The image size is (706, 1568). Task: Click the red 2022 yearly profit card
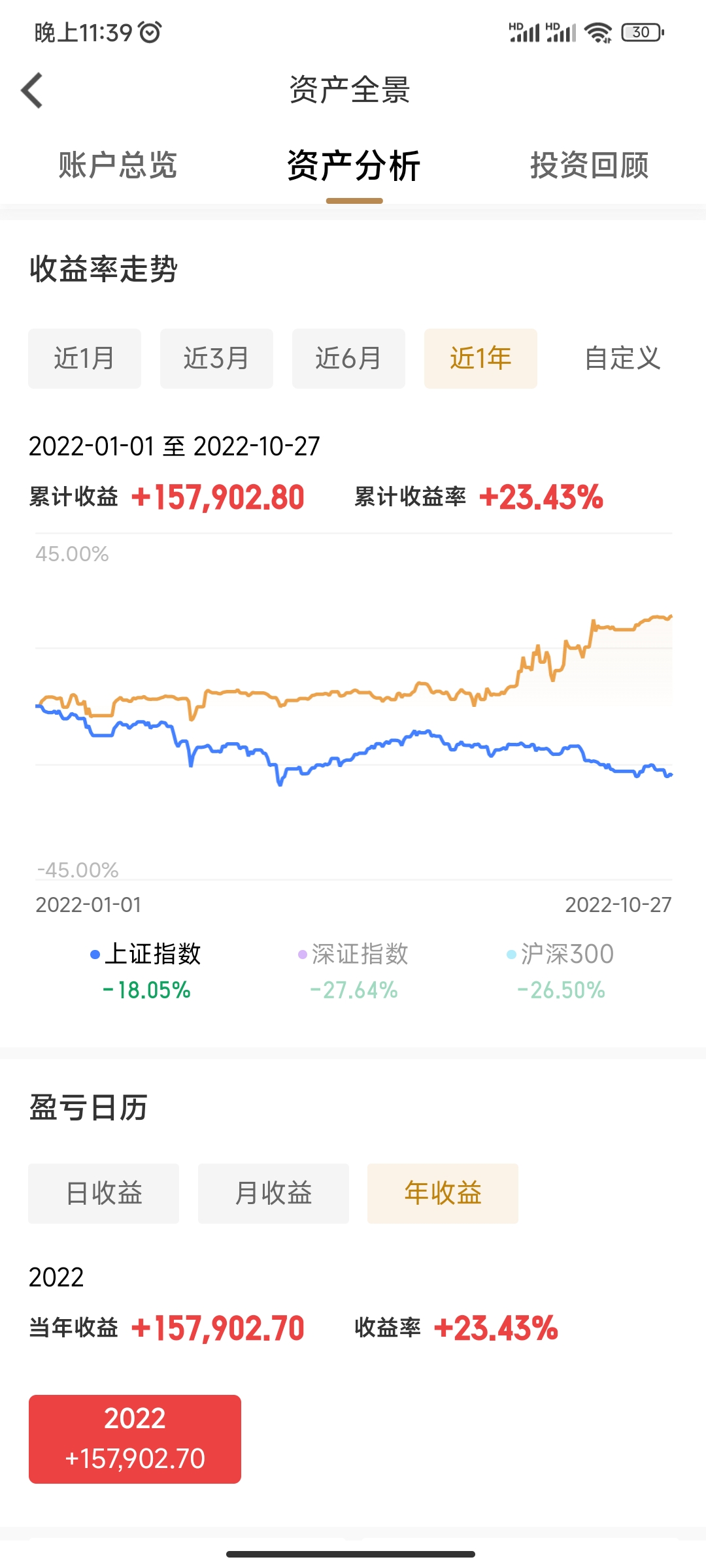coord(134,1439)
